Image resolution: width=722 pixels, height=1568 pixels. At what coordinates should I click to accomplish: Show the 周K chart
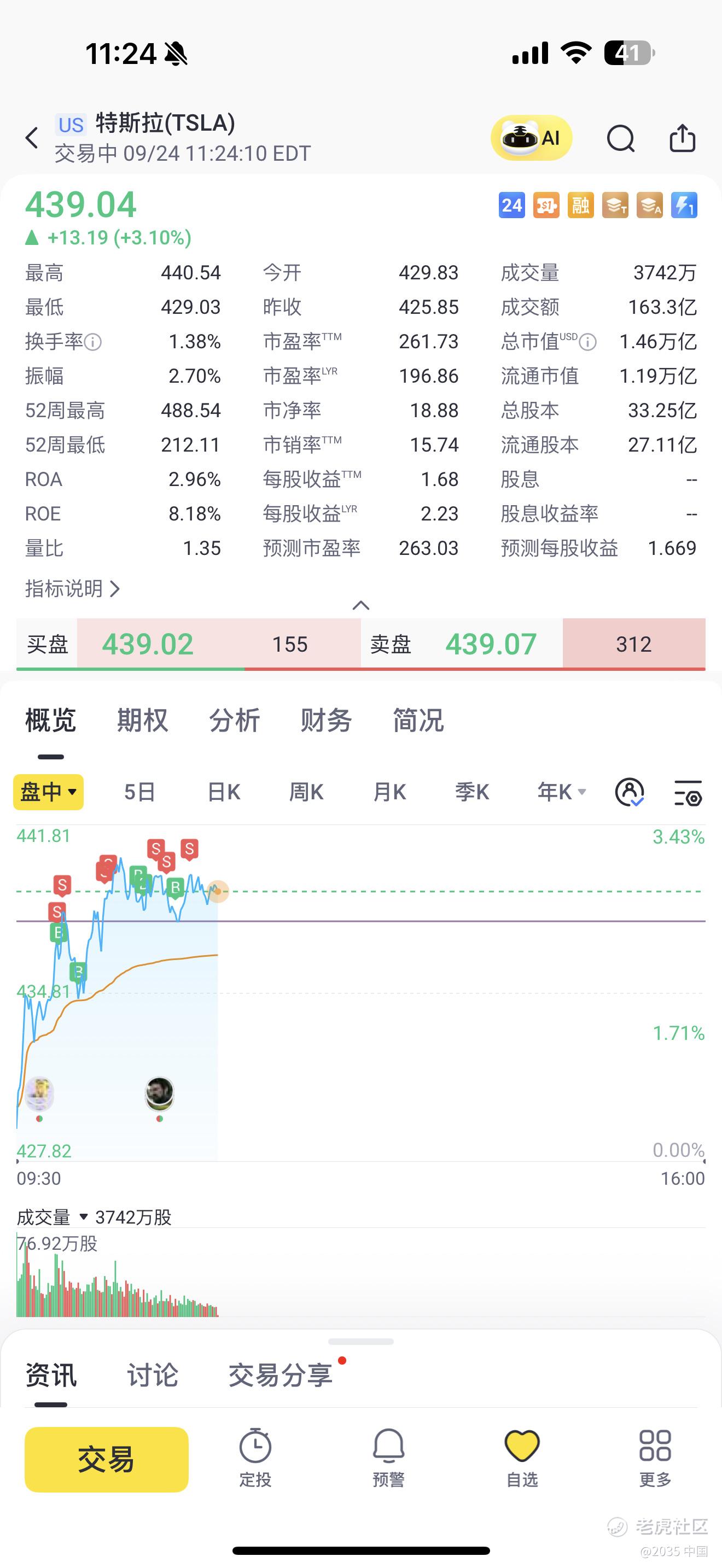[306, 792]
